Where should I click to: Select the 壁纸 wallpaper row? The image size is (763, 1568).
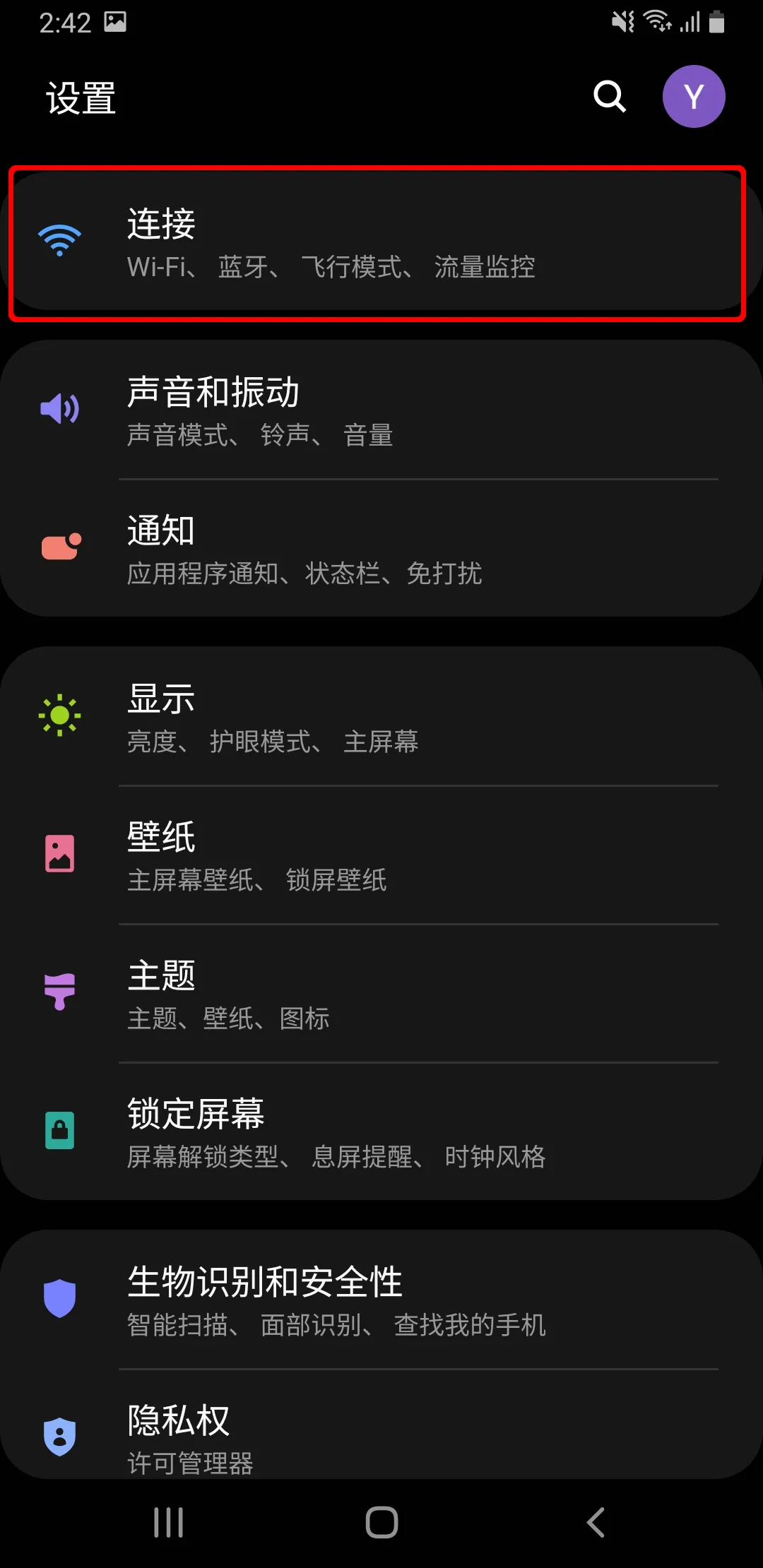tap(381, 855)
